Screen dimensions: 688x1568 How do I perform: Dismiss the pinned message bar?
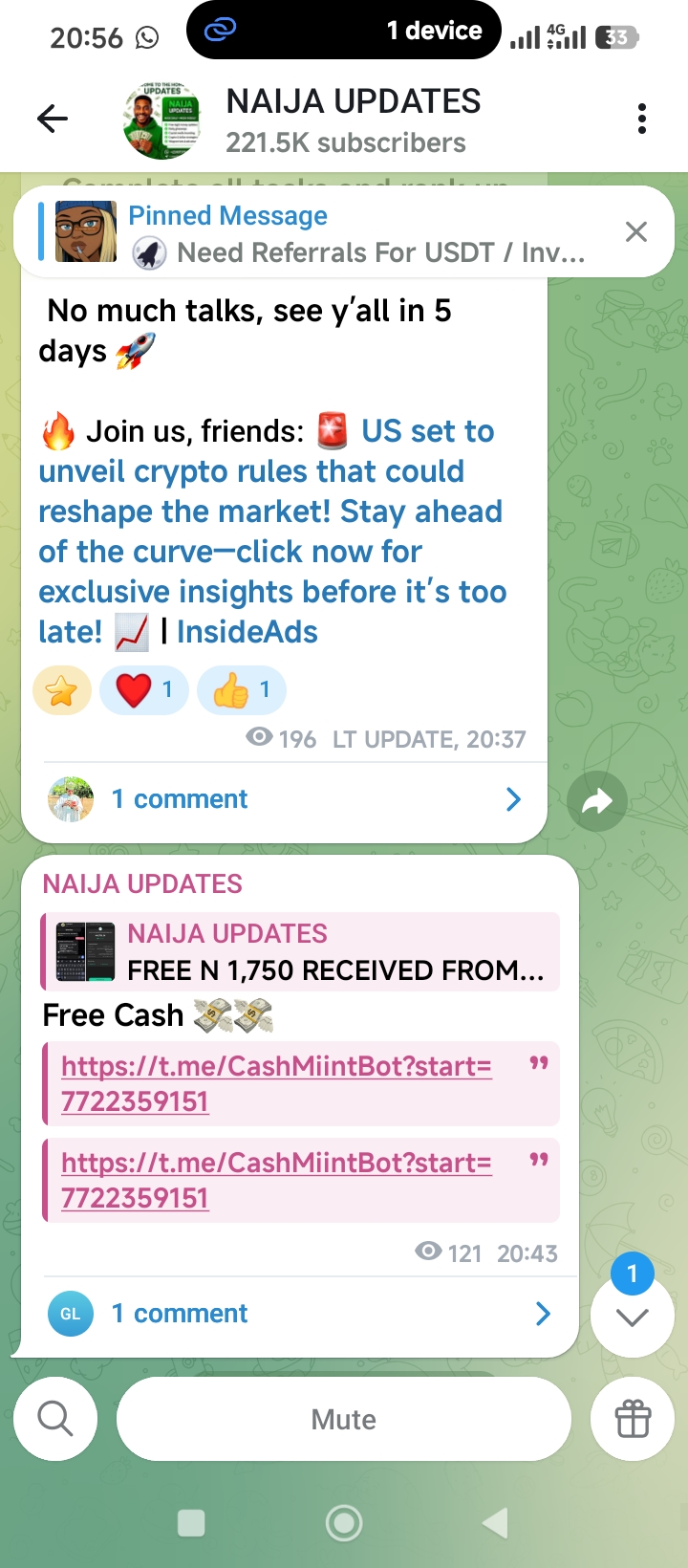(635, 232)
